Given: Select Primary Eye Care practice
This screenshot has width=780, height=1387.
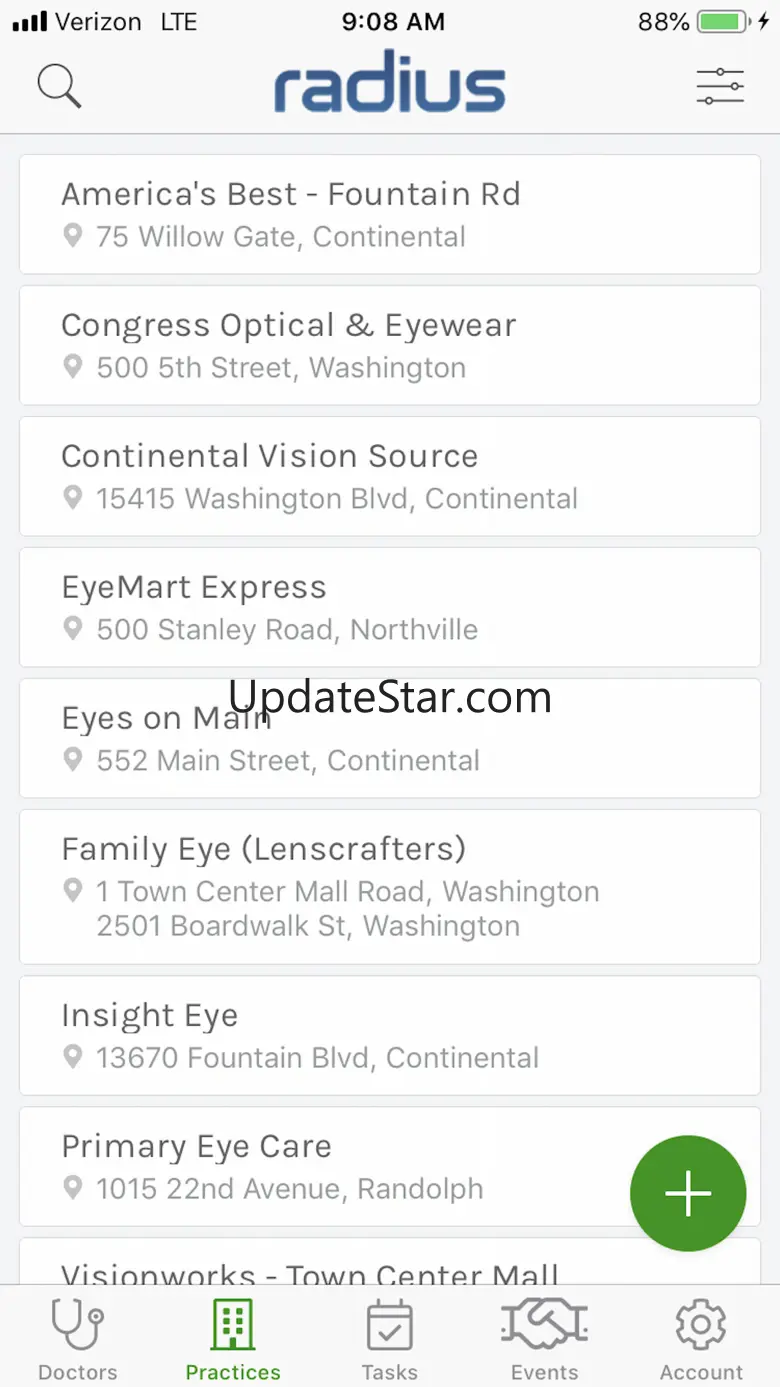Looking at the screenshot, I should pyautogui.click(x=330, y=1166).
